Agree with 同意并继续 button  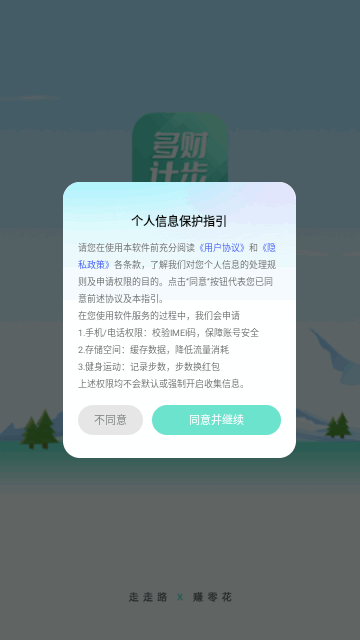[216, 420]
